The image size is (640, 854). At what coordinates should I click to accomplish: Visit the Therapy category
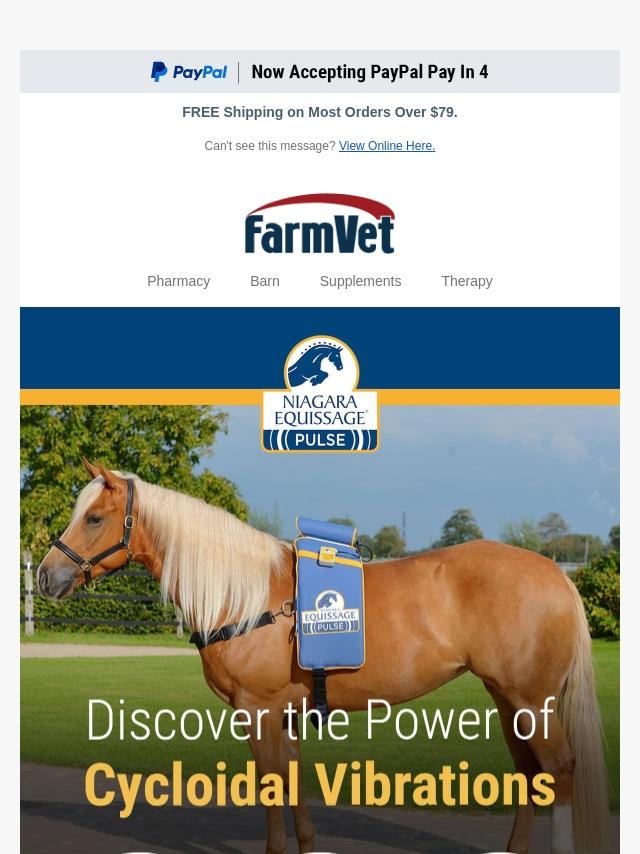(x=467, y=281)
